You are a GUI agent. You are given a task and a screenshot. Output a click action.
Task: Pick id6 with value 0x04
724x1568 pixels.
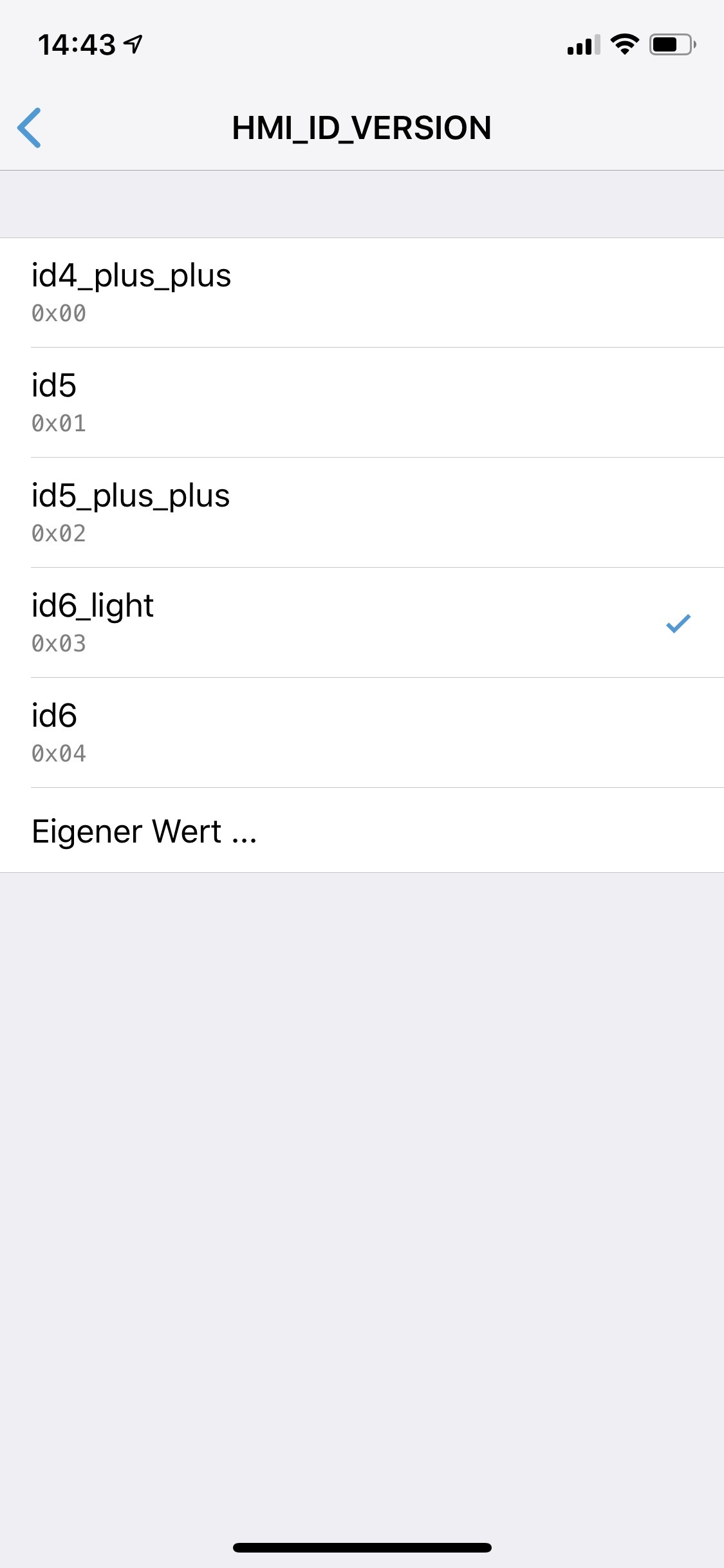[x=362, y=733]
